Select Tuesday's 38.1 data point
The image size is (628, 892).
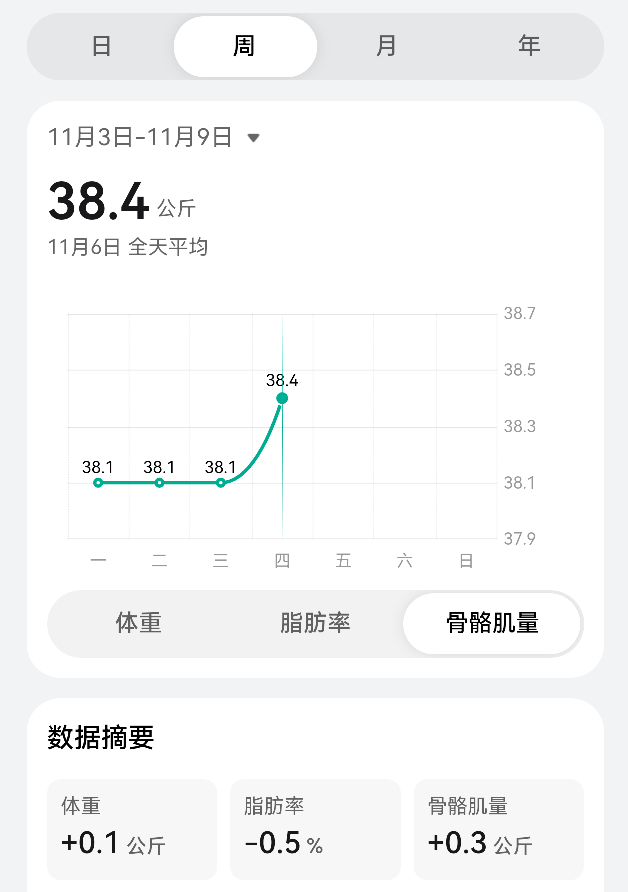tap(159, 483)
